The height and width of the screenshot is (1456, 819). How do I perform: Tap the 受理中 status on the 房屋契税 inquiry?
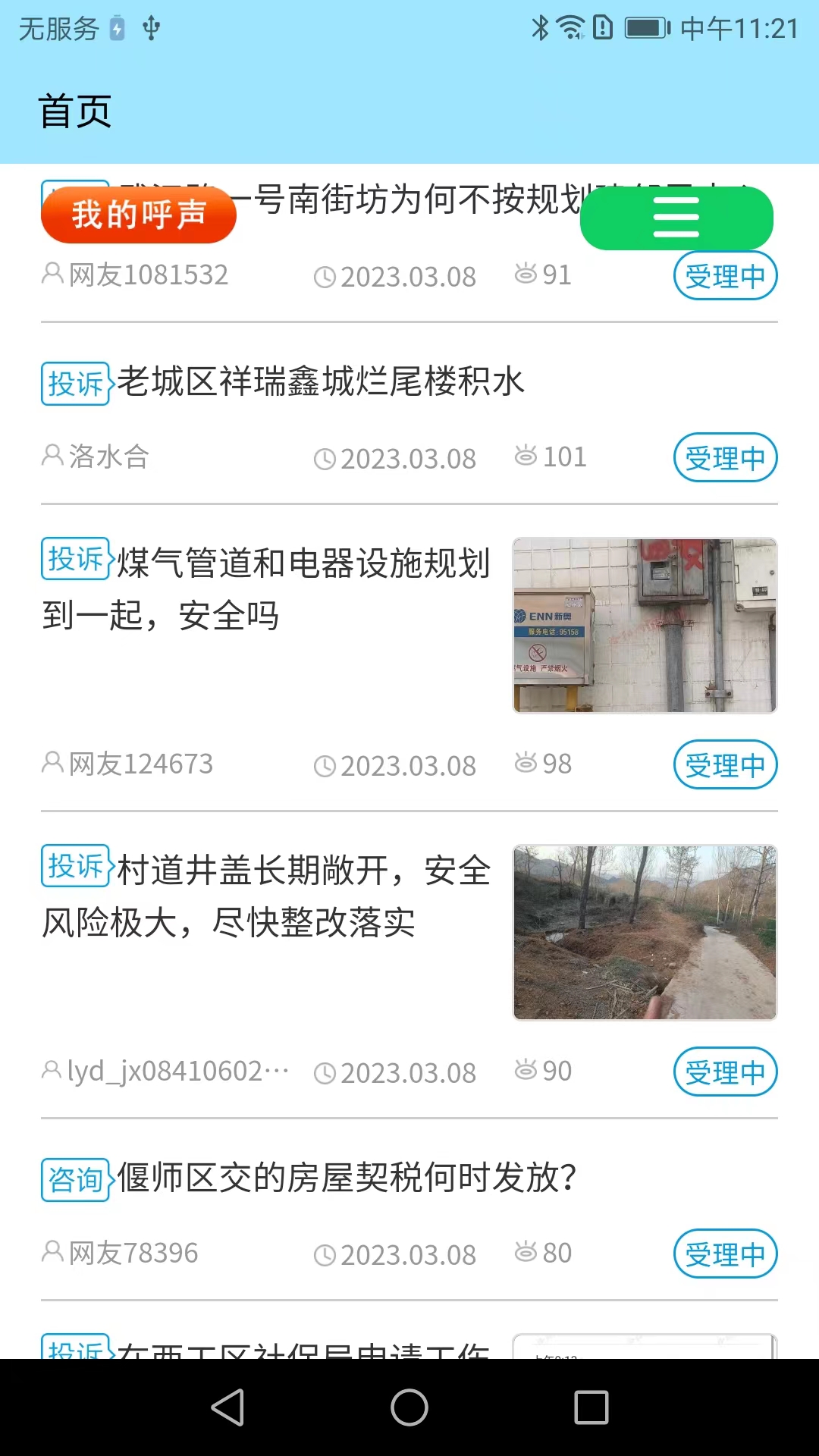pyautogui.click(x=725, y=1254)
